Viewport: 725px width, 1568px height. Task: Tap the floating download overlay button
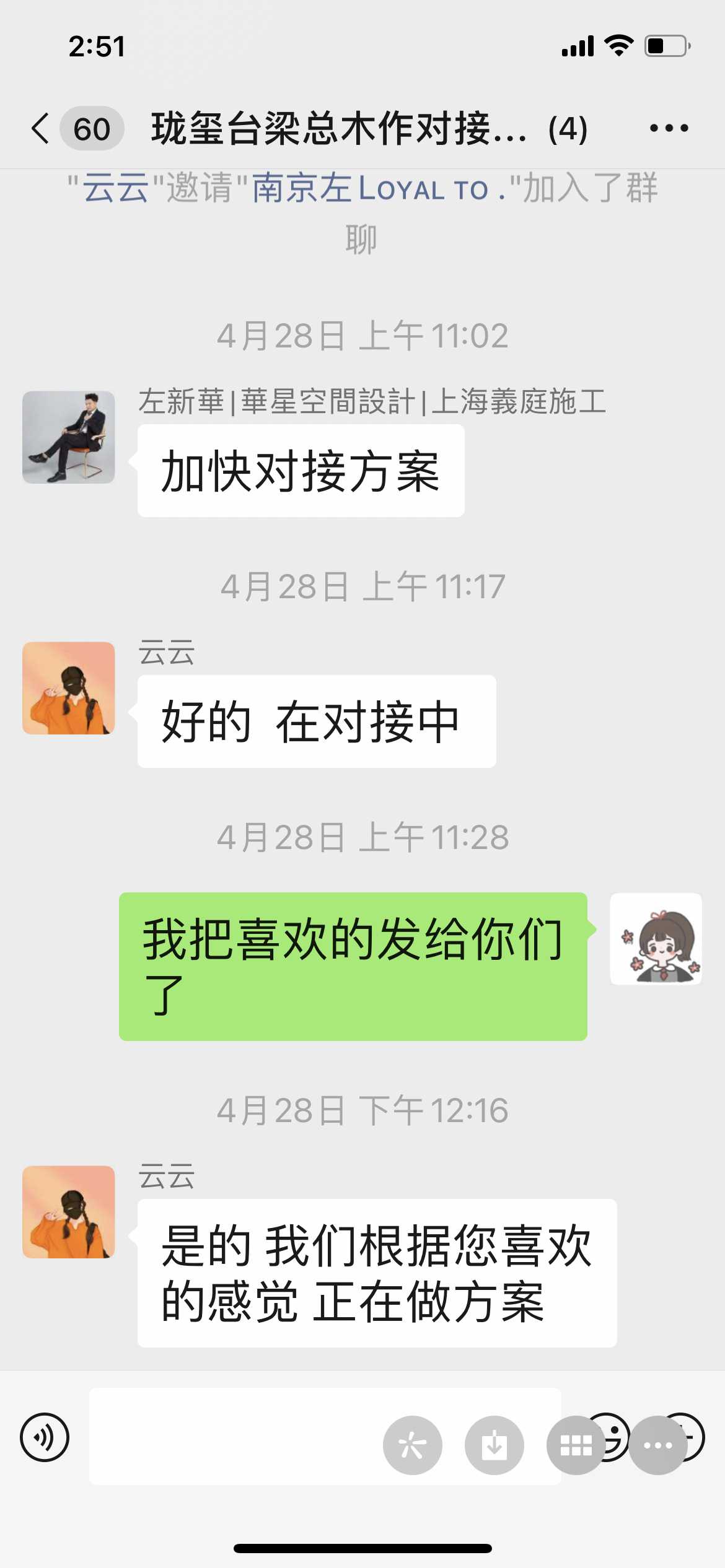click(494, 1445)
